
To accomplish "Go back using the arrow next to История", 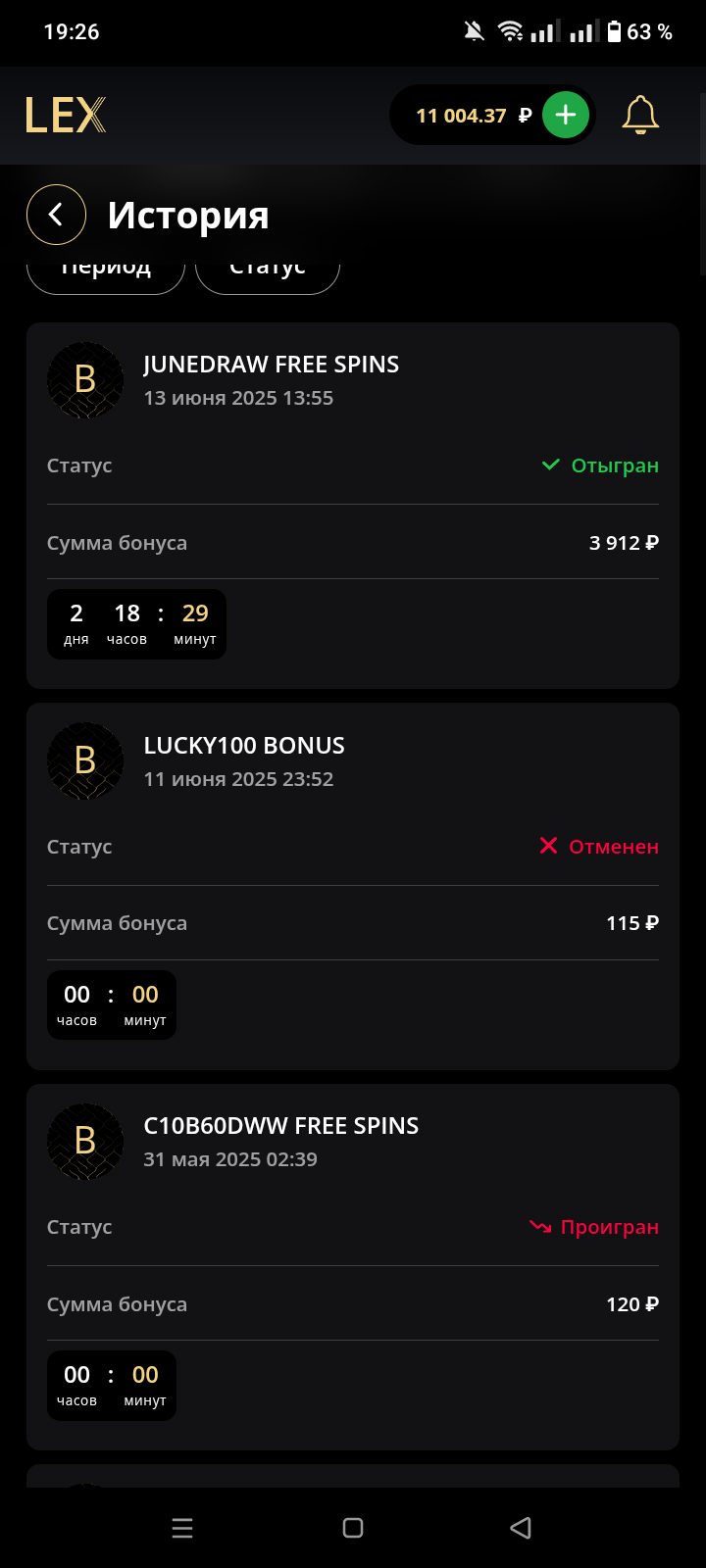I will [x=56, y=215].
